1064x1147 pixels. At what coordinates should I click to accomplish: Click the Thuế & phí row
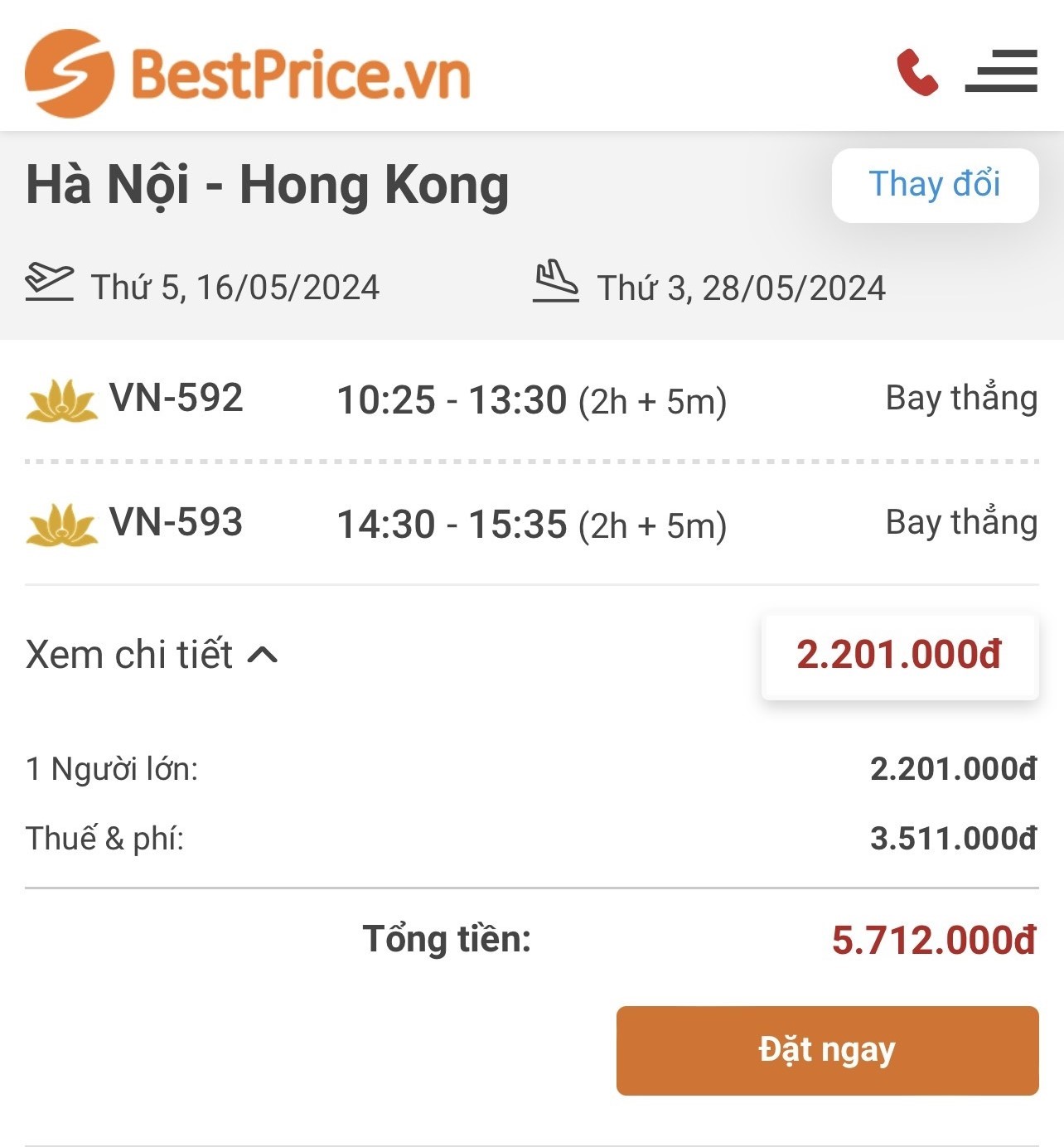point(103,838)
